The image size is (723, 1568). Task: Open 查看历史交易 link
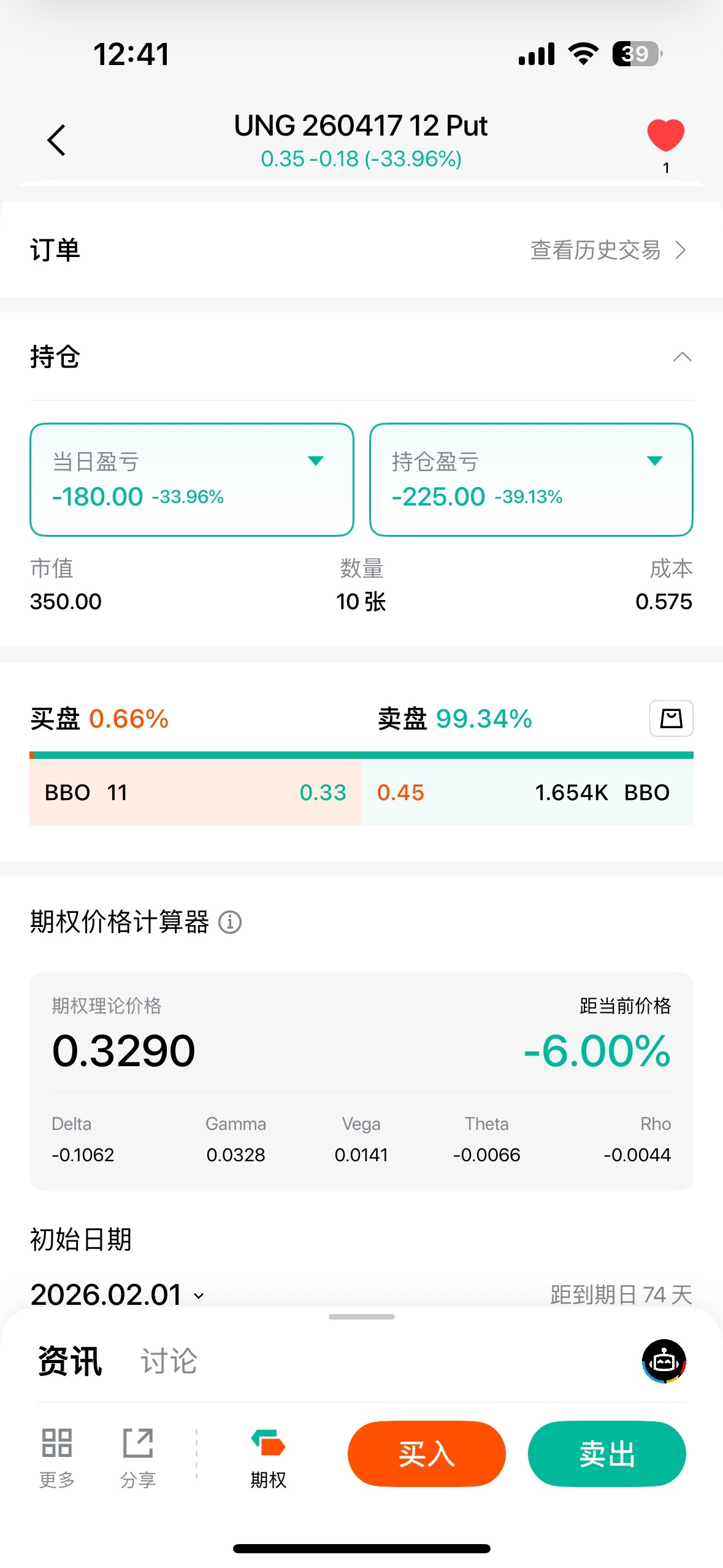coord(607,250)
